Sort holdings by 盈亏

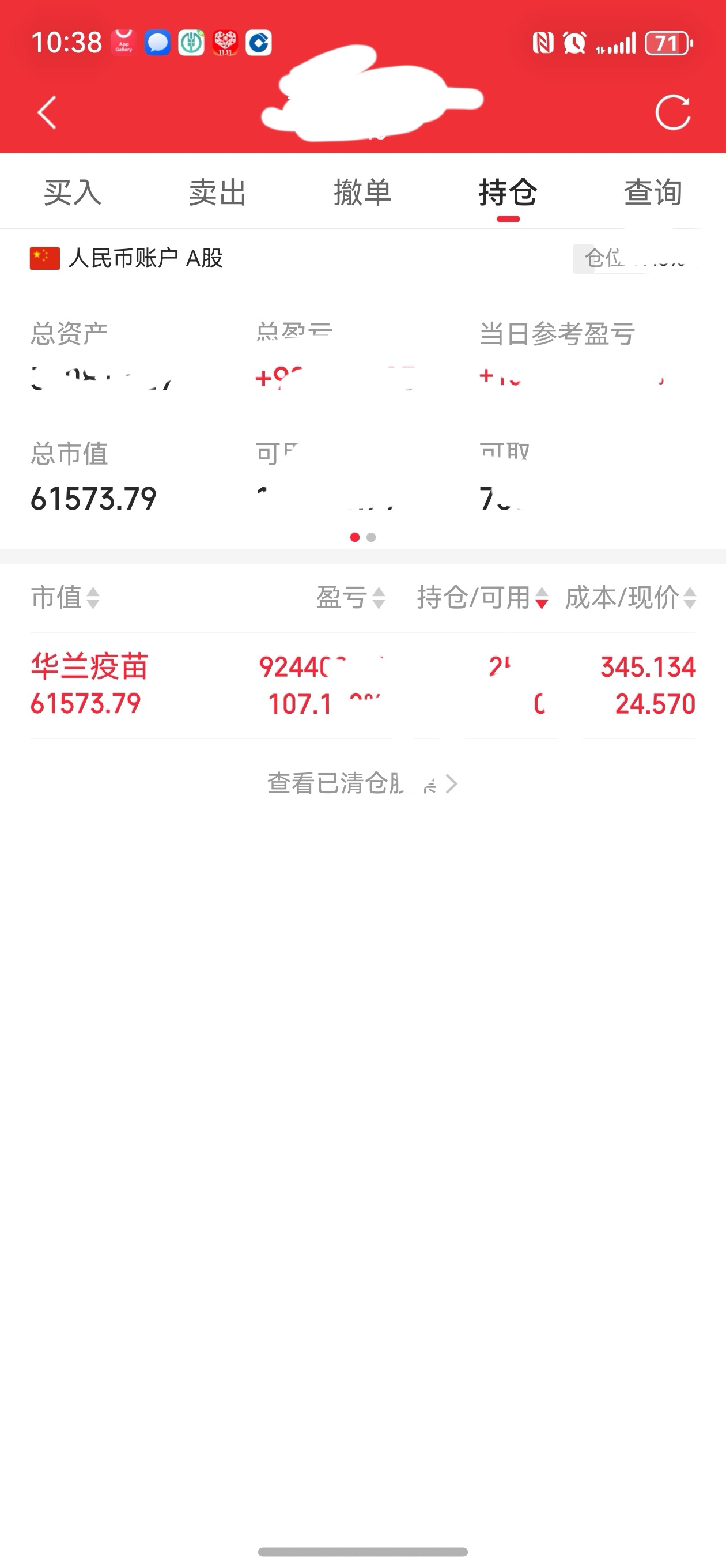pos(350,597)
